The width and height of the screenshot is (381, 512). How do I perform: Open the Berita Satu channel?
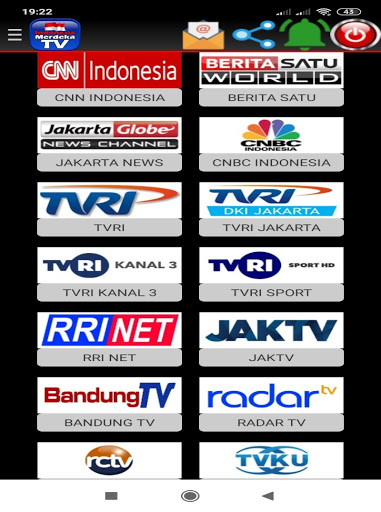pyautogui.click(x=271, y=79)
